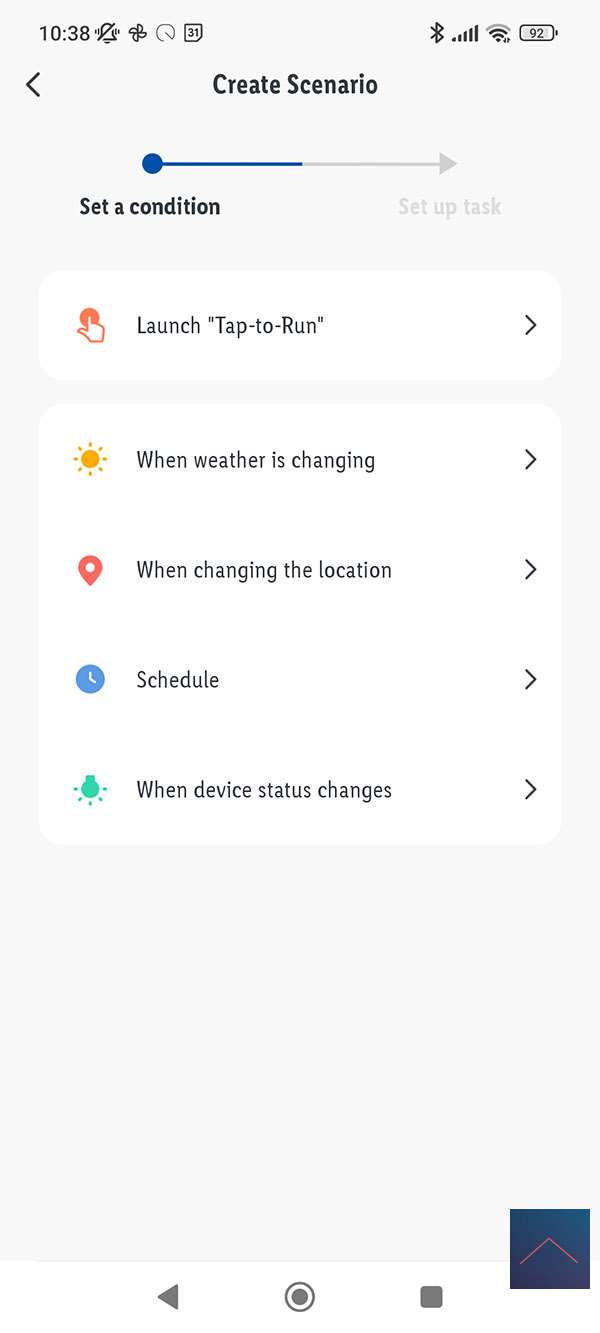Select Launch "Tap-to-Run" condition

pos(299,325)
